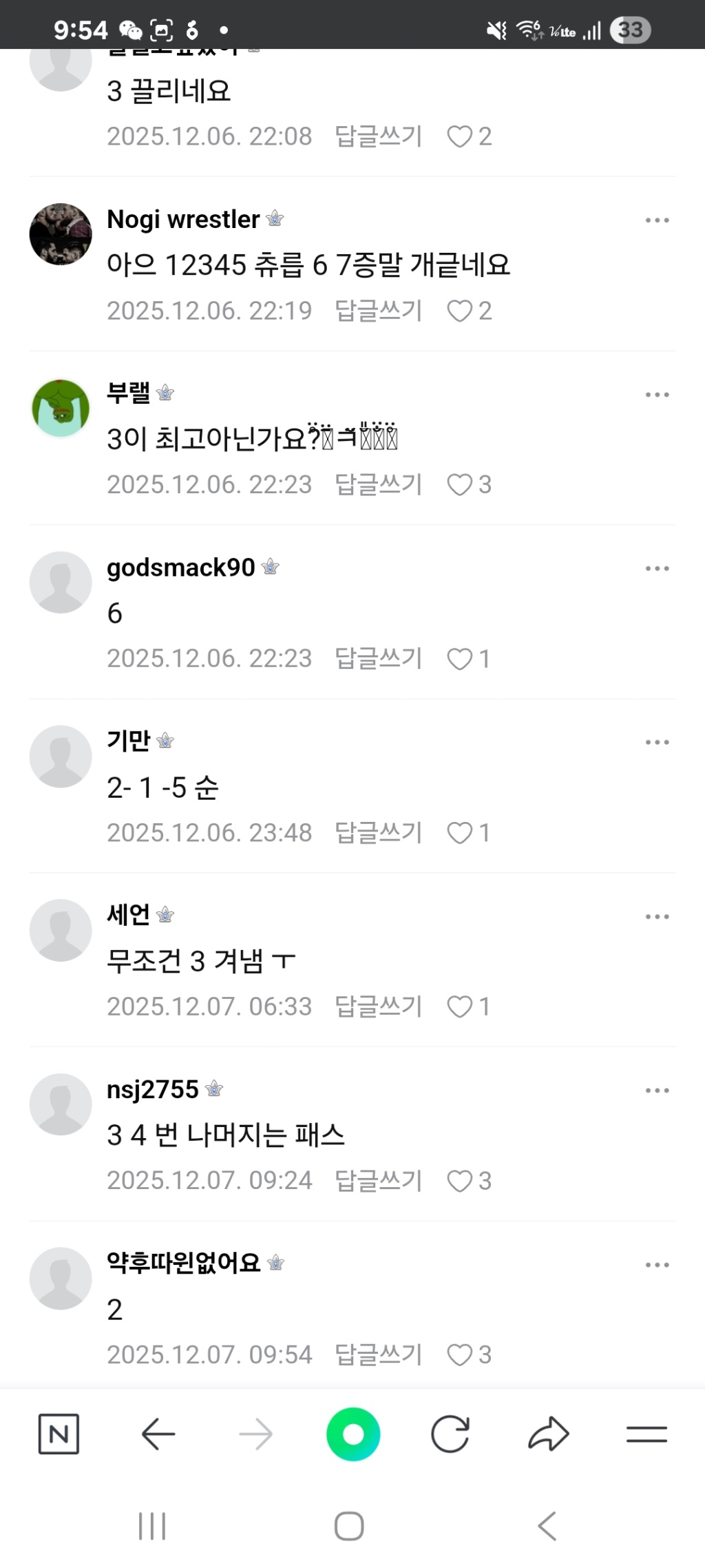Open overflow menu on 기만's comment
The image size is (705, 1568).
point(657,742)
